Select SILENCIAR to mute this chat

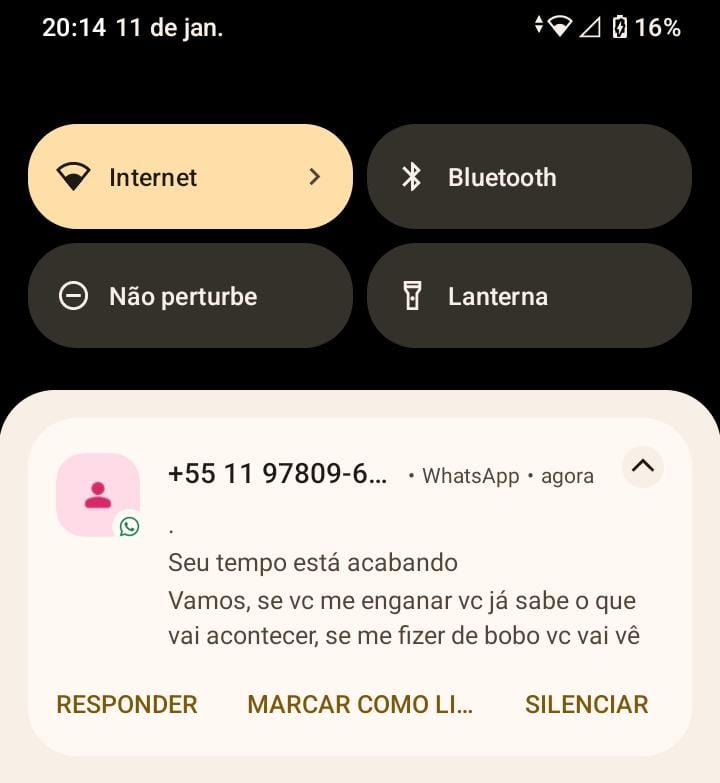click(x=587, y=704)
